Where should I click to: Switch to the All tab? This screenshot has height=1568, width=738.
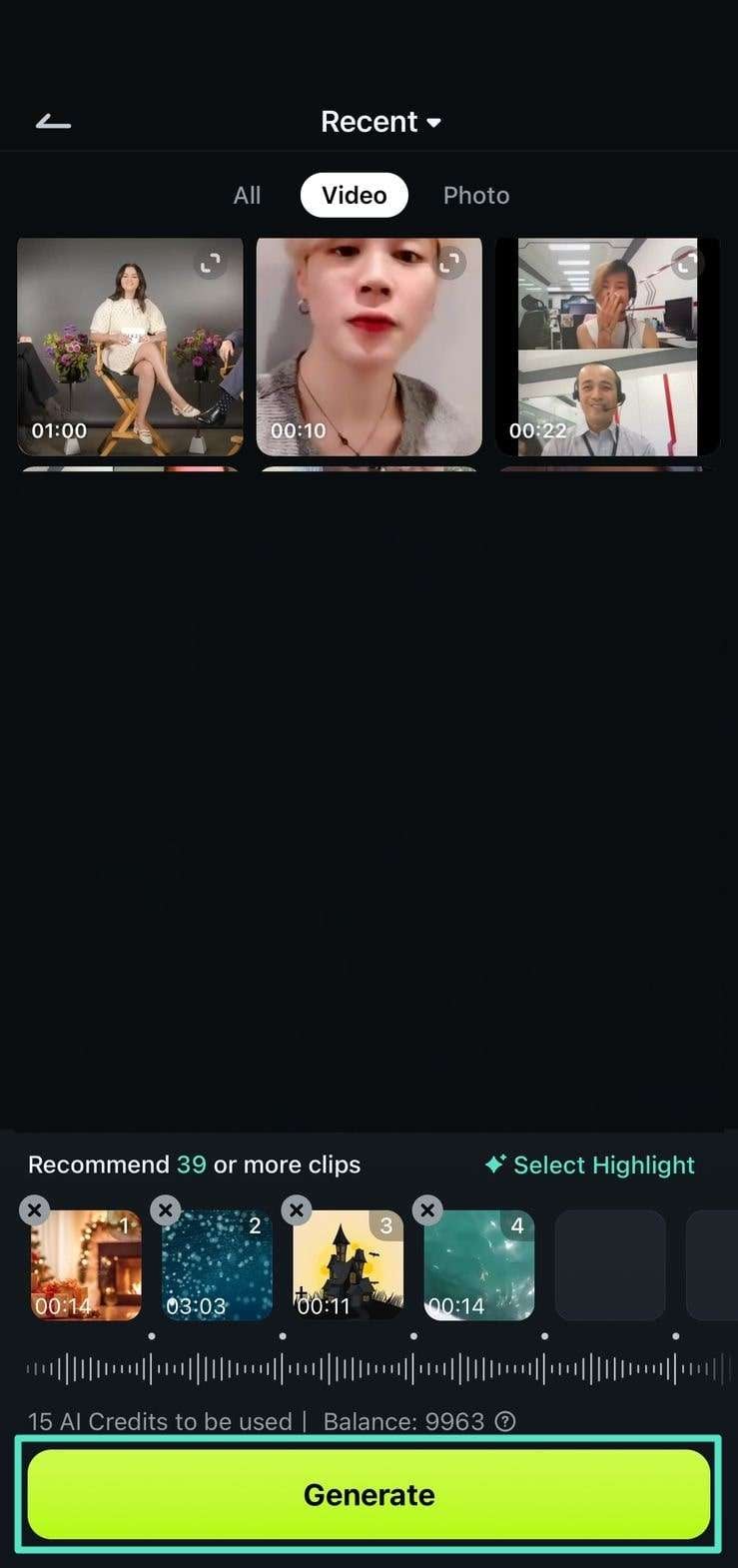247,196
